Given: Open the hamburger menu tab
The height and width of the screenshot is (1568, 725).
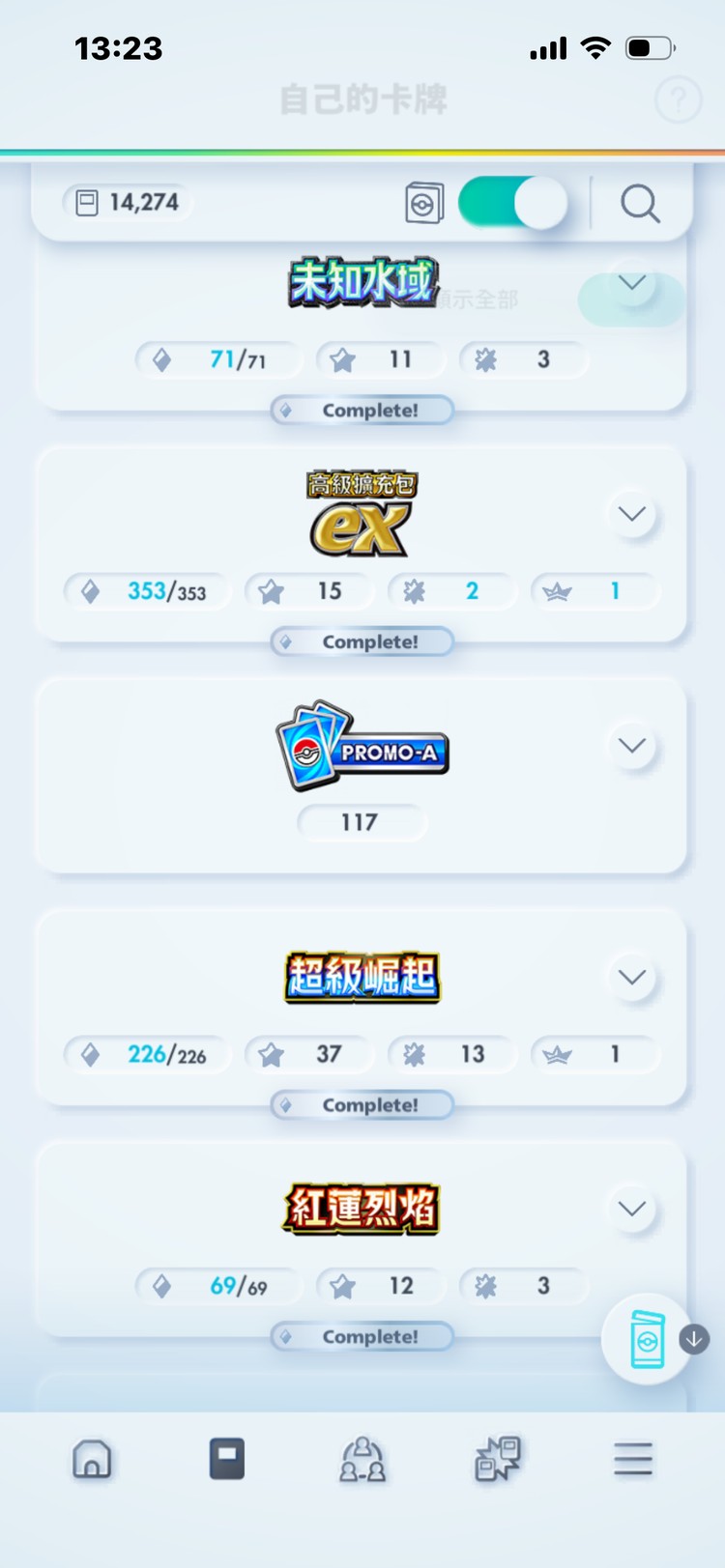Looking at the screenshot, I should pos(633,1459).
